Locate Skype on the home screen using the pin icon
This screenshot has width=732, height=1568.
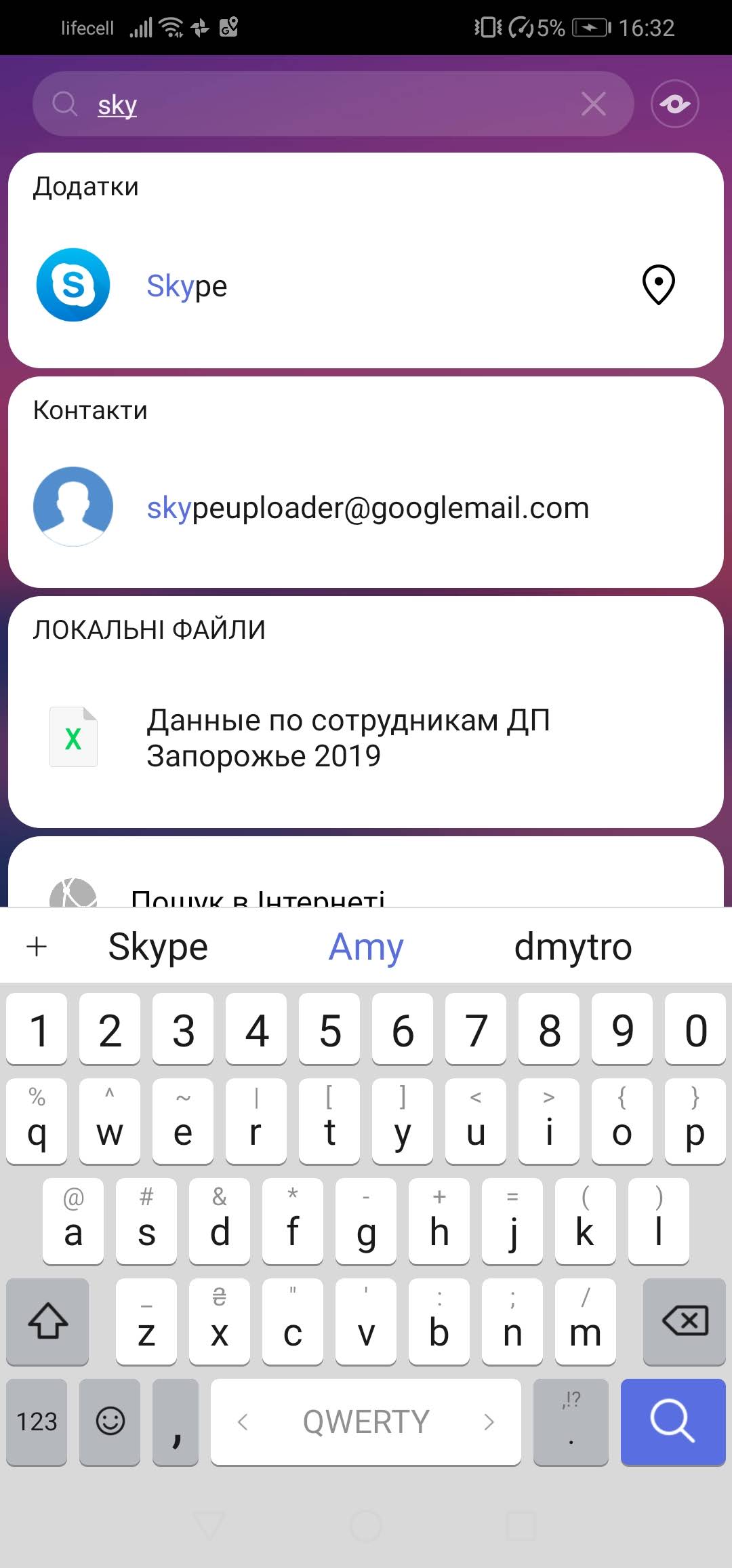pyautogui.click(x=658, y=285)
